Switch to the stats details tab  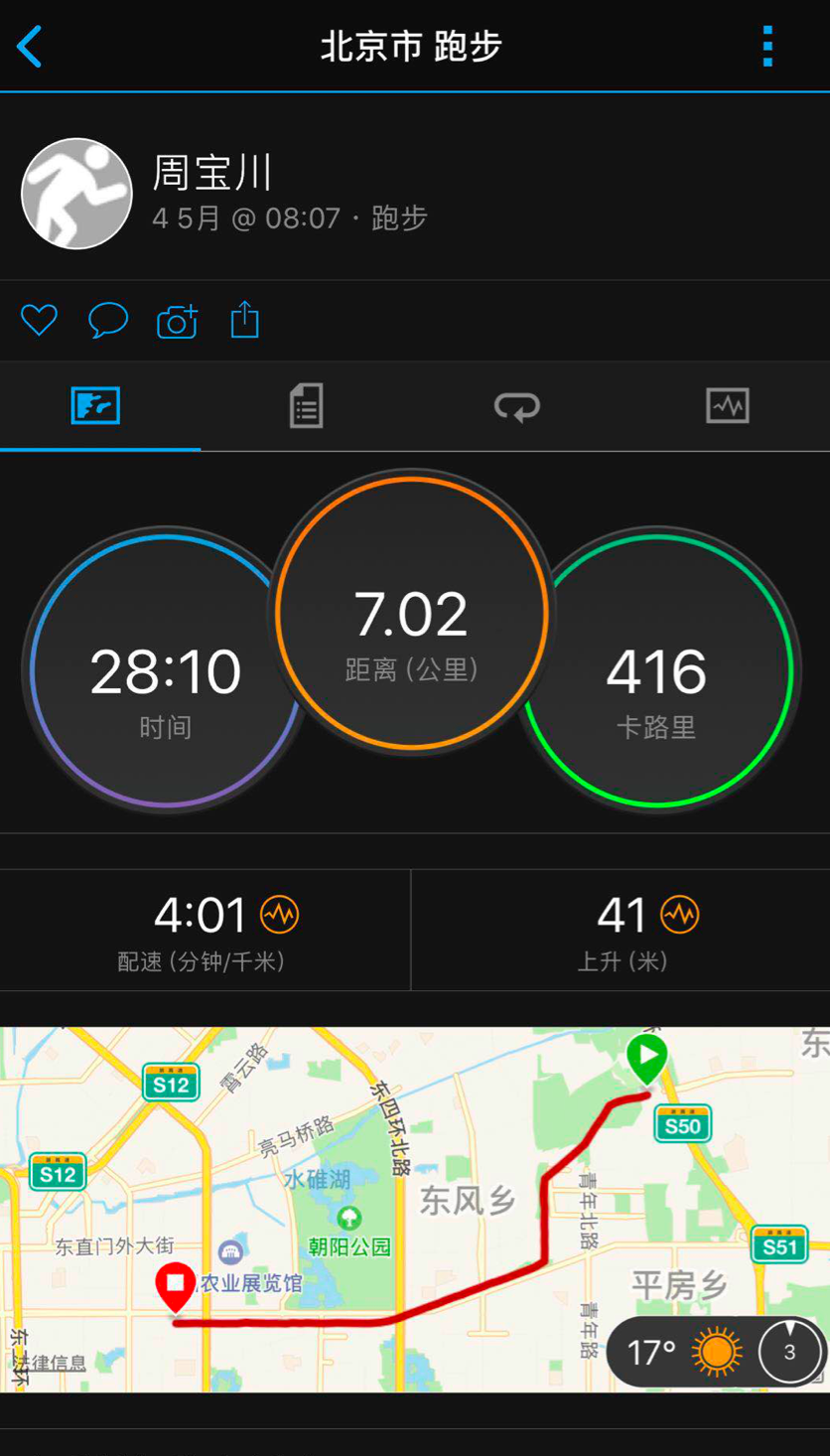306,406
